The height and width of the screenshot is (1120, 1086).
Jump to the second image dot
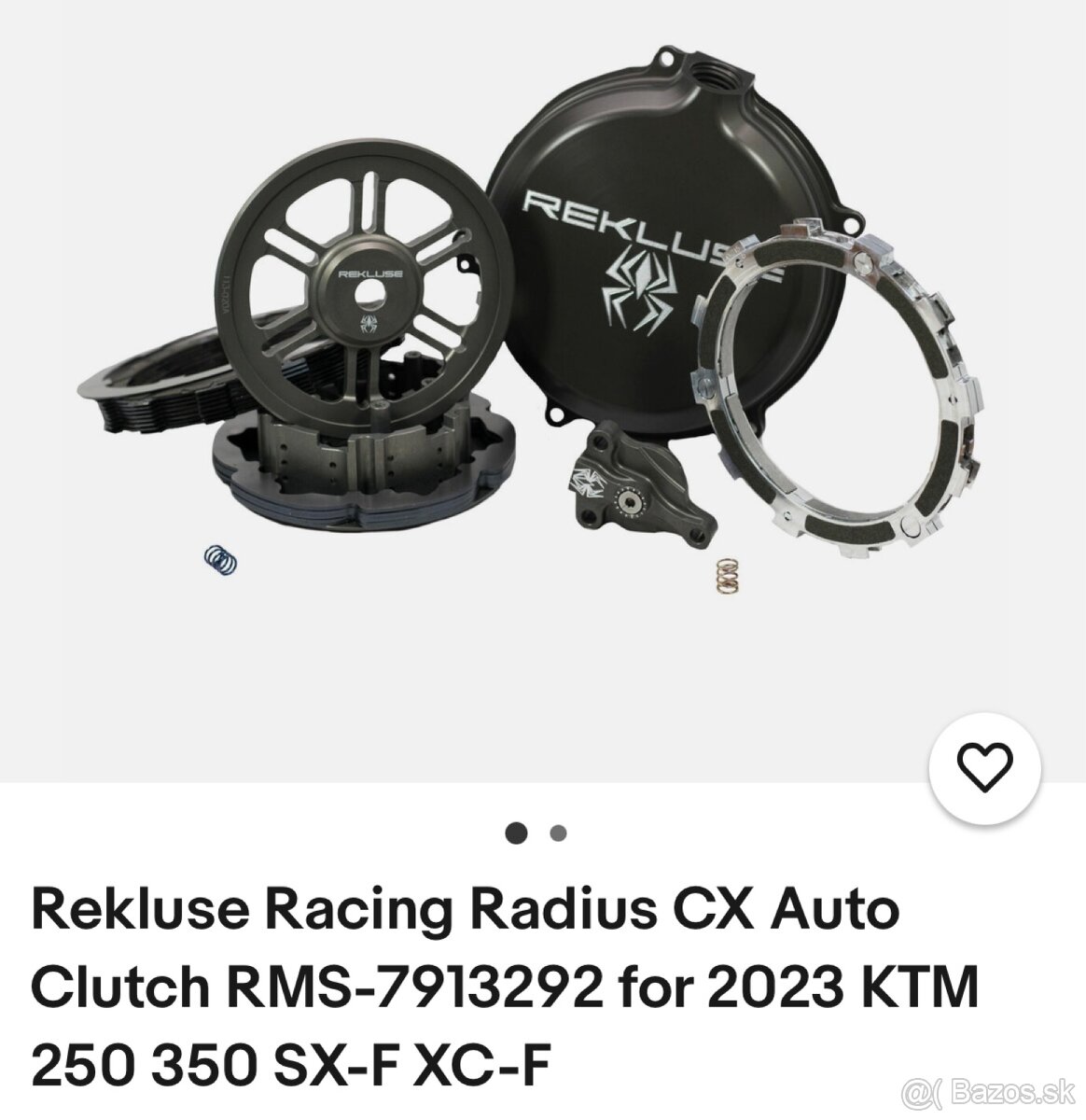coord(558,833)
